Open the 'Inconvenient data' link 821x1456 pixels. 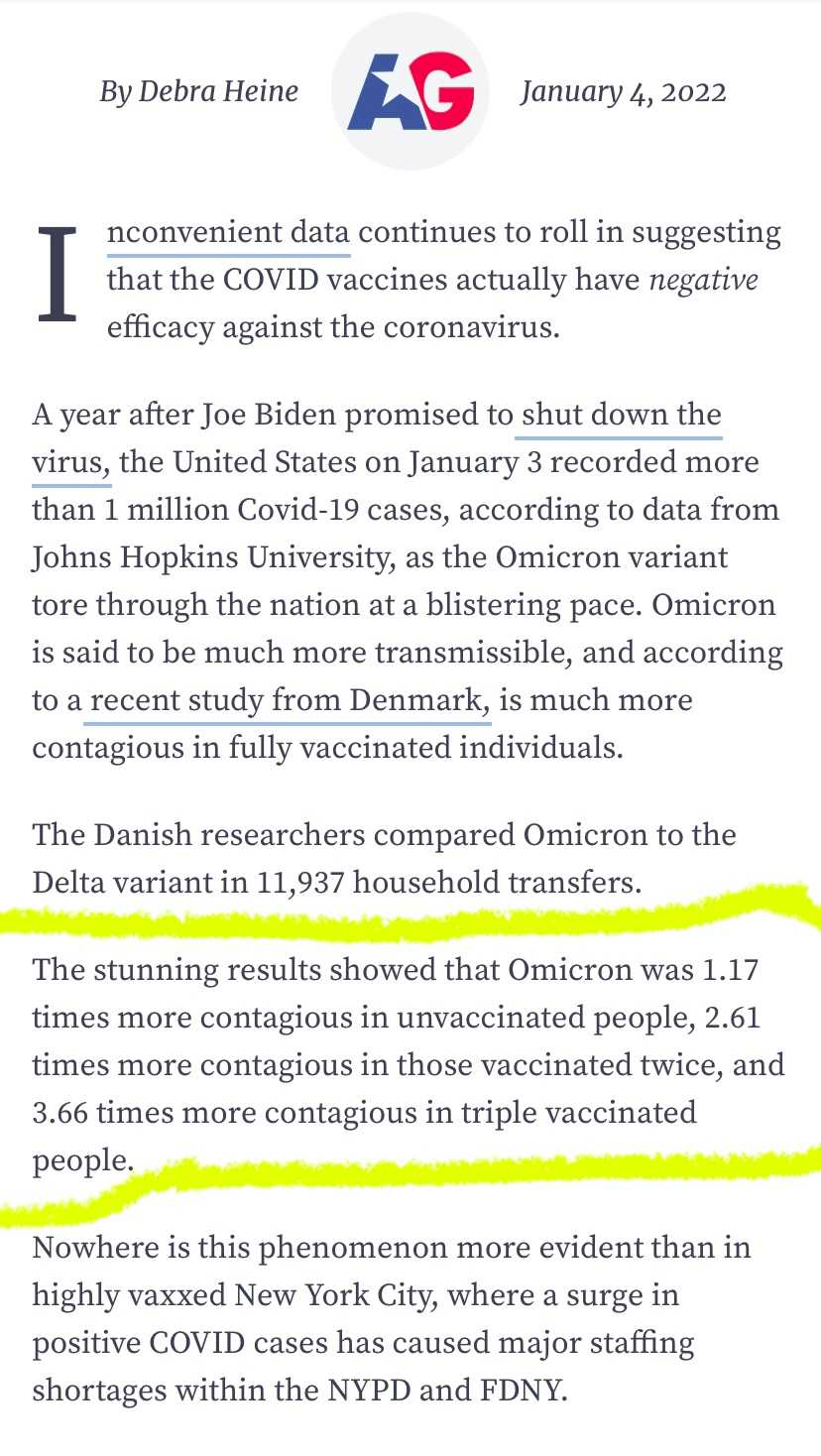click(228, 233)
